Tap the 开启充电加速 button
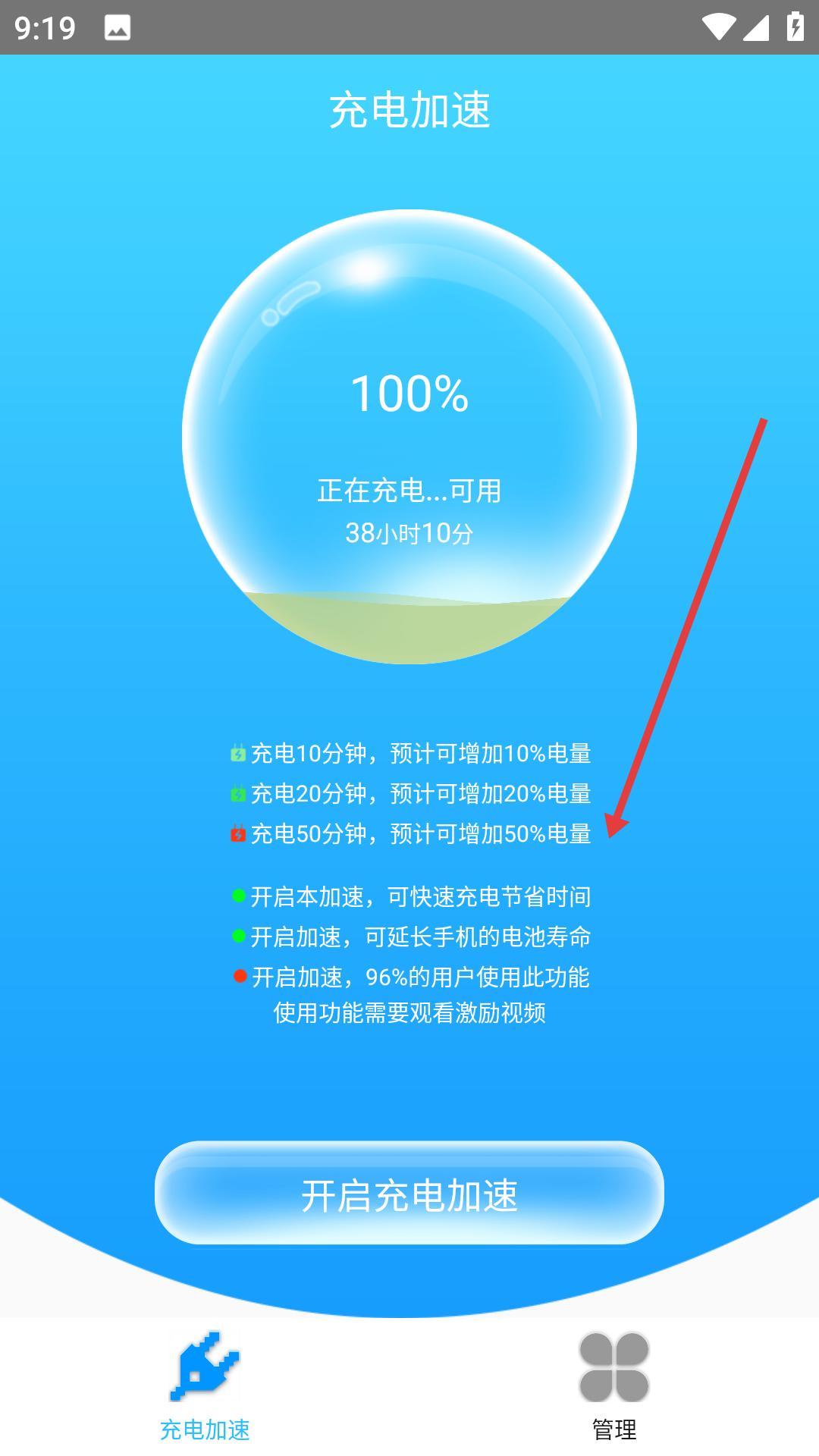819x1456 pixels. coord(409,1194)
